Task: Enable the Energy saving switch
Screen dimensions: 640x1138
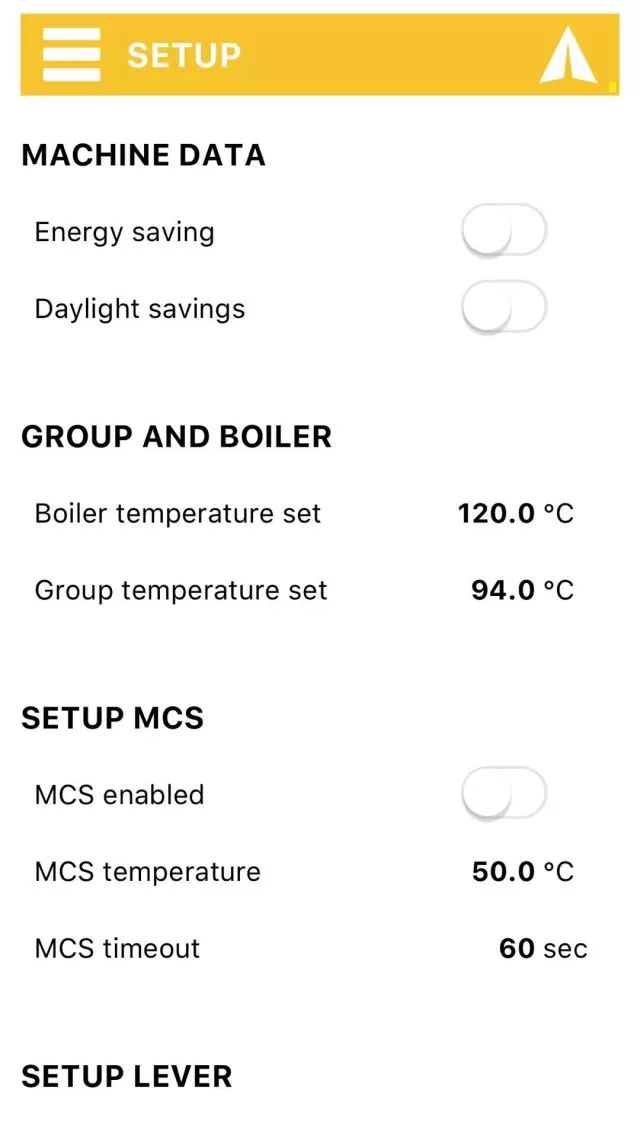Action: (503, 232)
